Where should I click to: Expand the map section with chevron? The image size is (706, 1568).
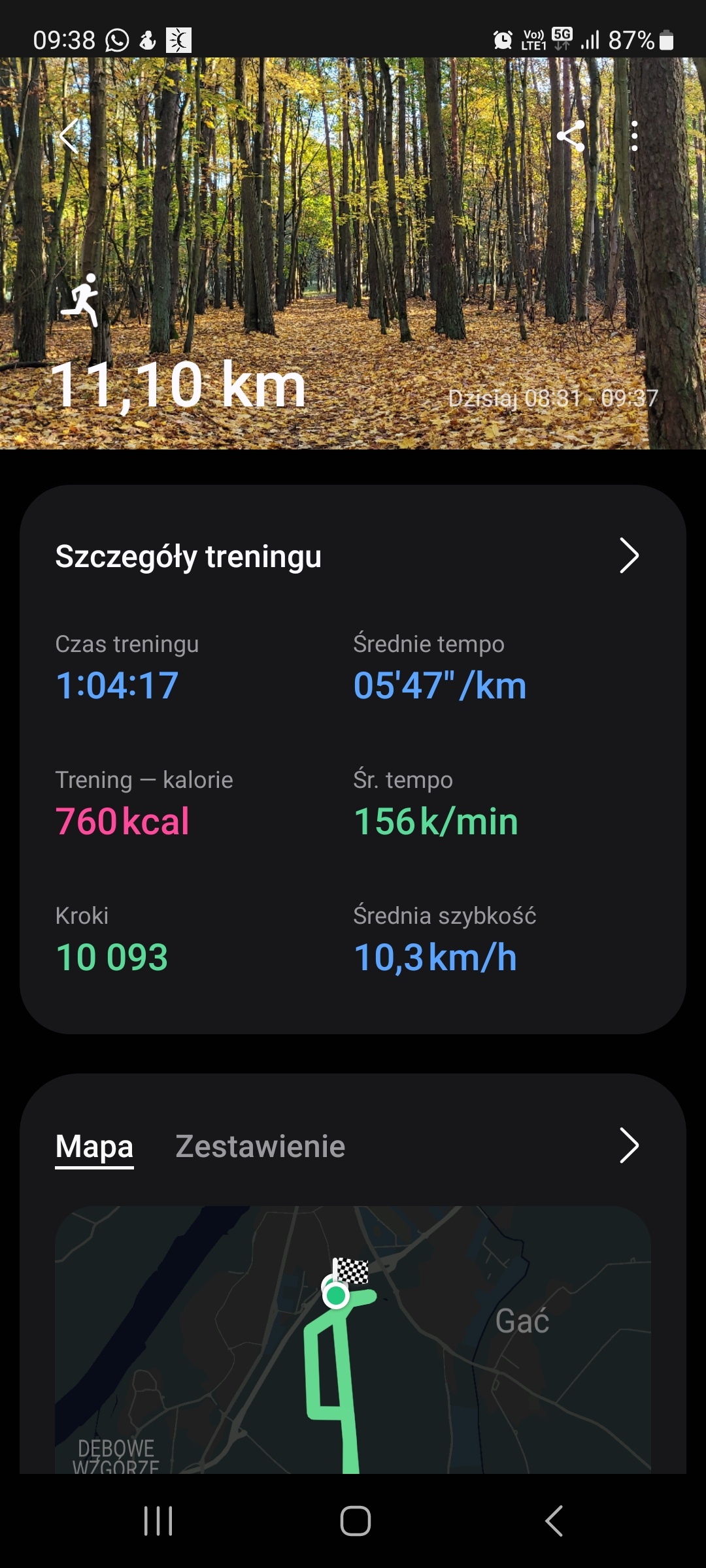coord(628,1145)
